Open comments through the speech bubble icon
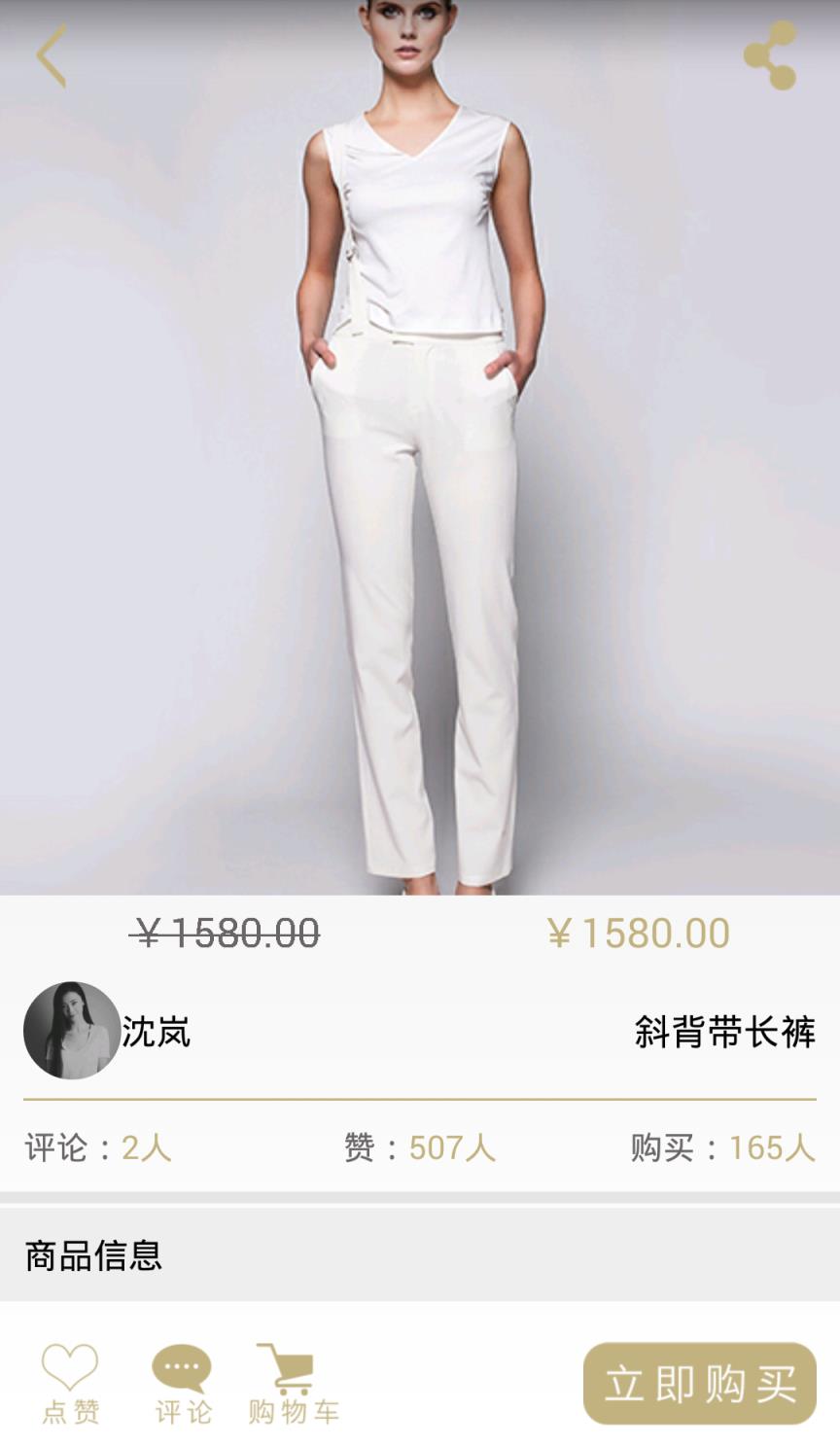Viewport: 840px width, 1446px height. coord(180,1366)
